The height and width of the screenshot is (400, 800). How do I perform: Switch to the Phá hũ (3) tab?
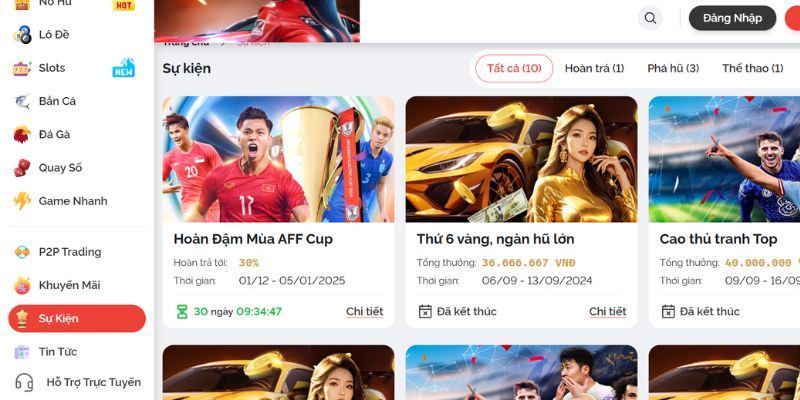pos(672,68)
